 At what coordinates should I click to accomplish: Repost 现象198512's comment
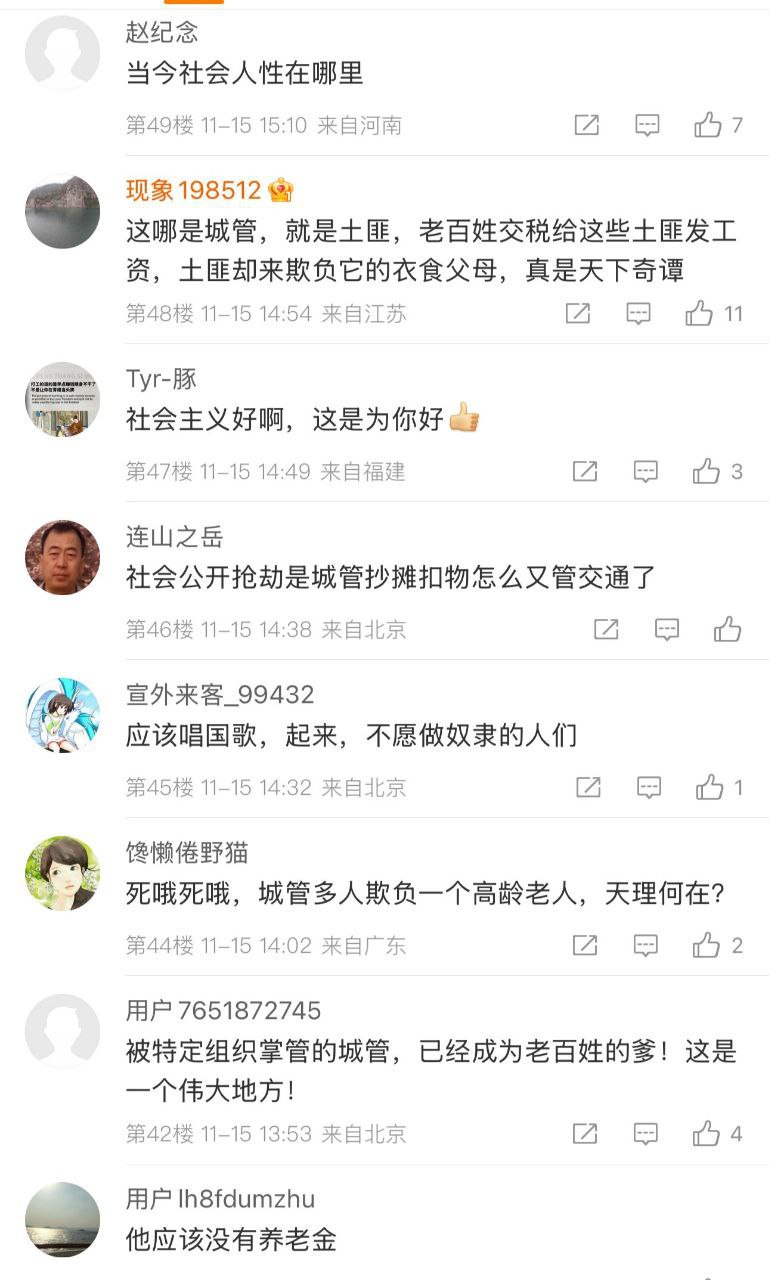(x=578, y=313)
